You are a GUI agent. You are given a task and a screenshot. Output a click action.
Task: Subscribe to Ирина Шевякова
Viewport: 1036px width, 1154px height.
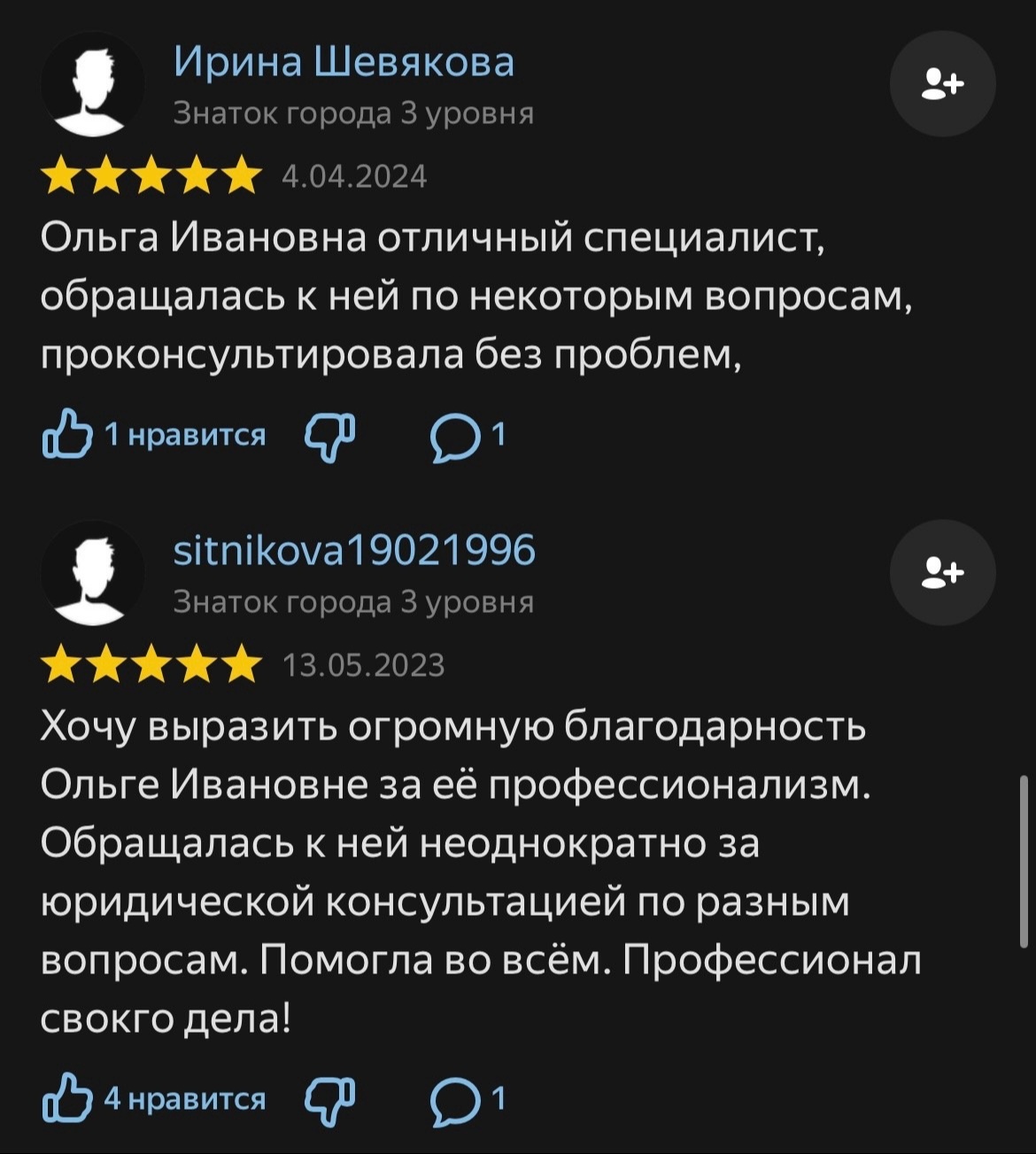[942, 84]
